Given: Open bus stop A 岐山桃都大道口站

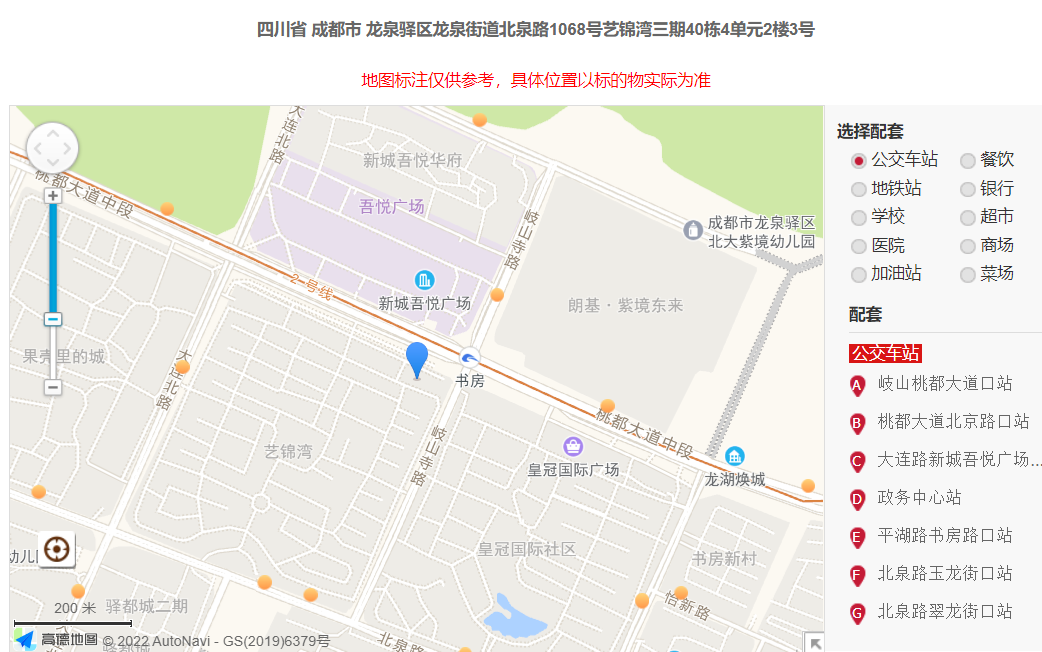Looking at the screenshot, I should (944, 383).
